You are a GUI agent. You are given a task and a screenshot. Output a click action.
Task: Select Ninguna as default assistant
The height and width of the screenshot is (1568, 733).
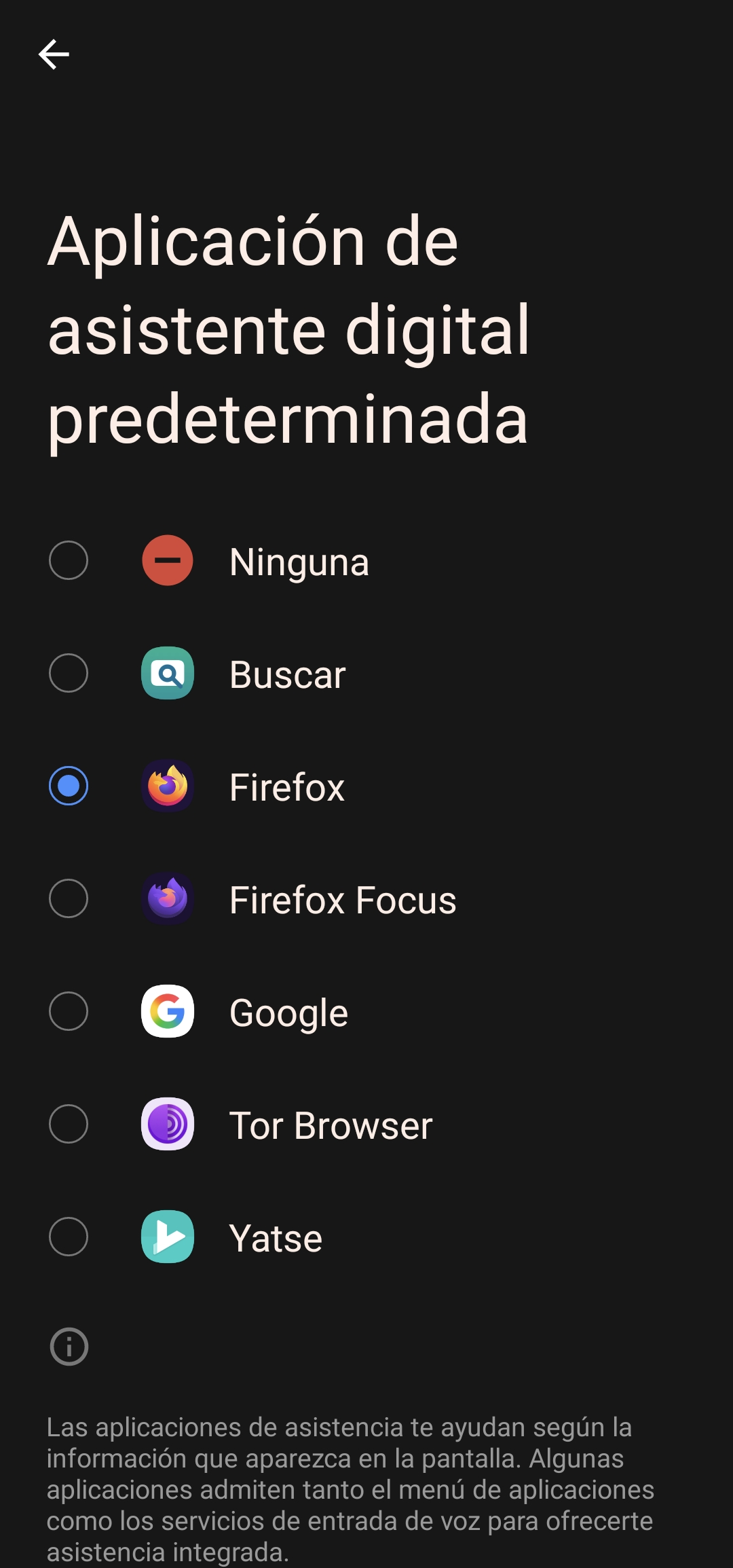pos(69,561)
